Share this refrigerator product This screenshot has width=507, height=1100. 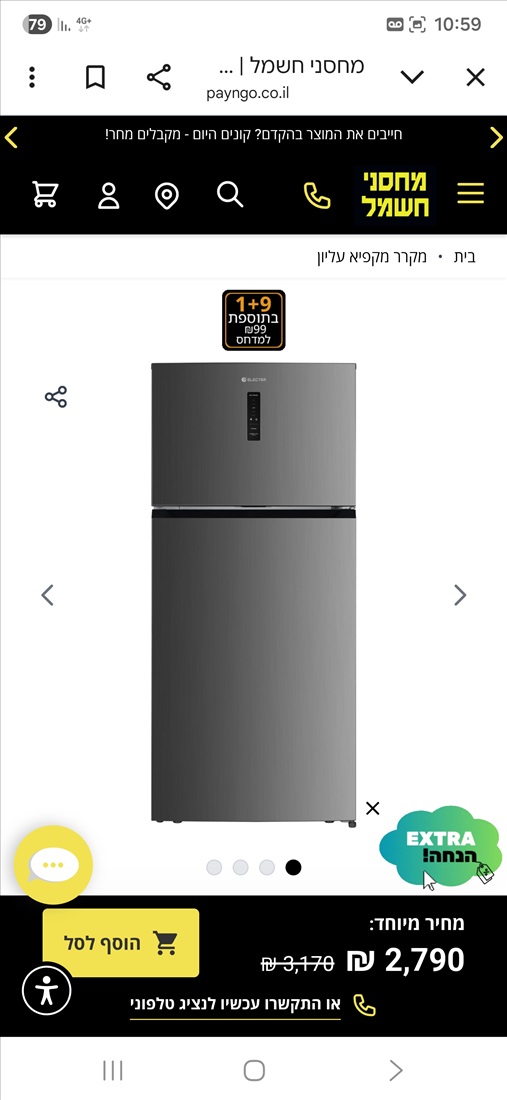coord(55,397)
